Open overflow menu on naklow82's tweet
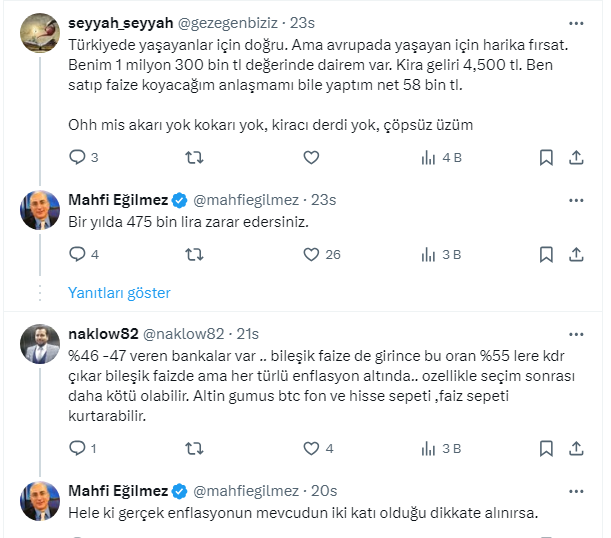Screen dimensions: 611x538 pyautogui.click(x=576, y=333)
